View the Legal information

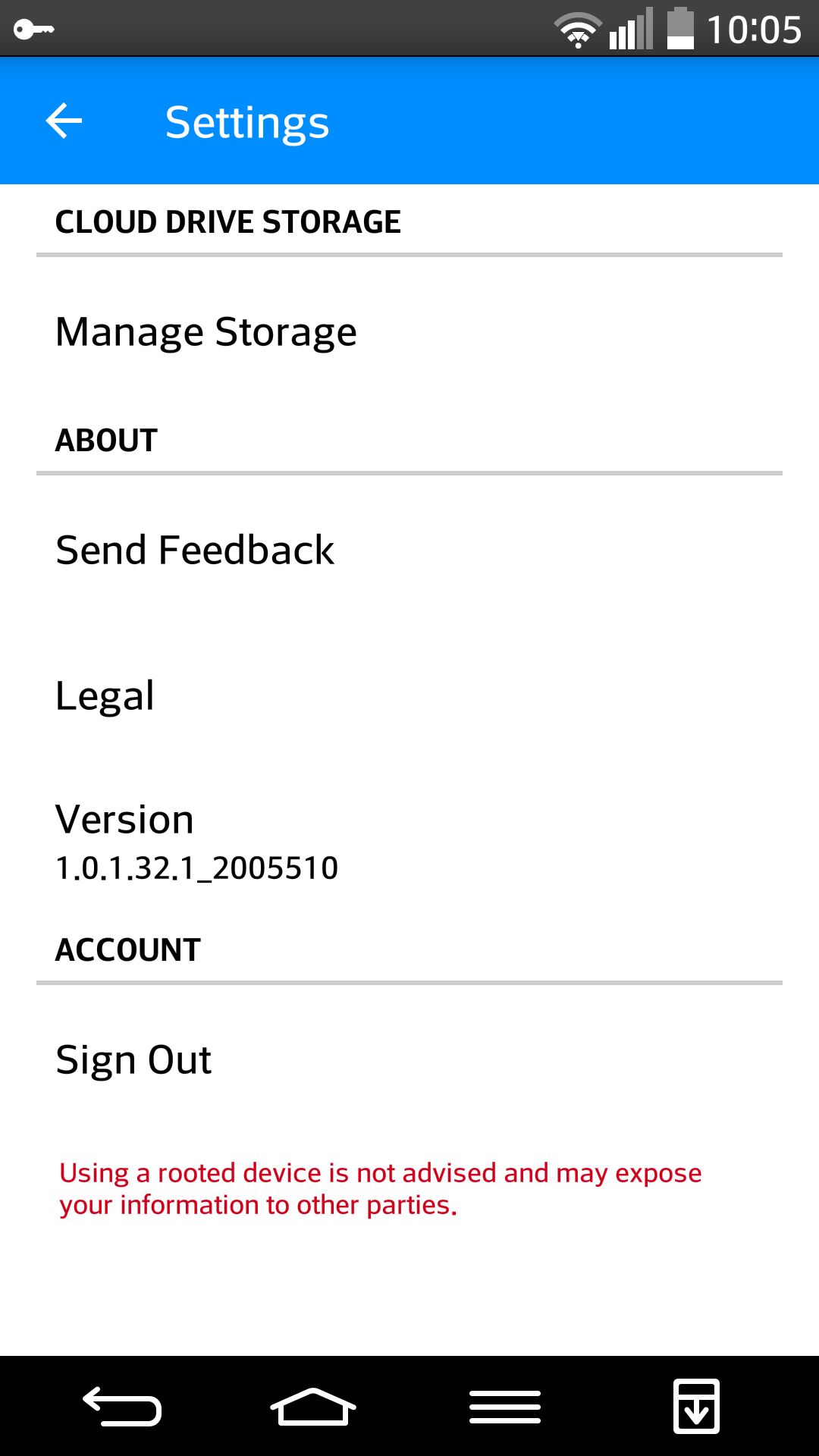[x=409, y=695]
